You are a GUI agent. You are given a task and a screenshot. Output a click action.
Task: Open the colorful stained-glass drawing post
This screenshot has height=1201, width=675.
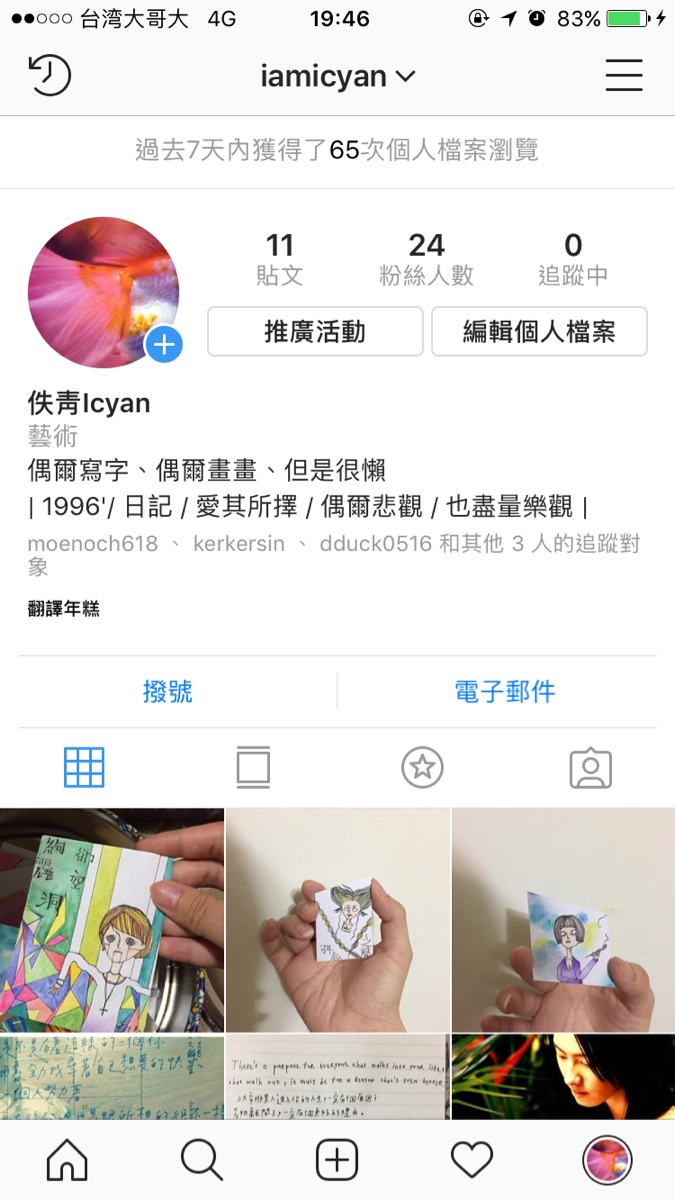coord(112,919)
